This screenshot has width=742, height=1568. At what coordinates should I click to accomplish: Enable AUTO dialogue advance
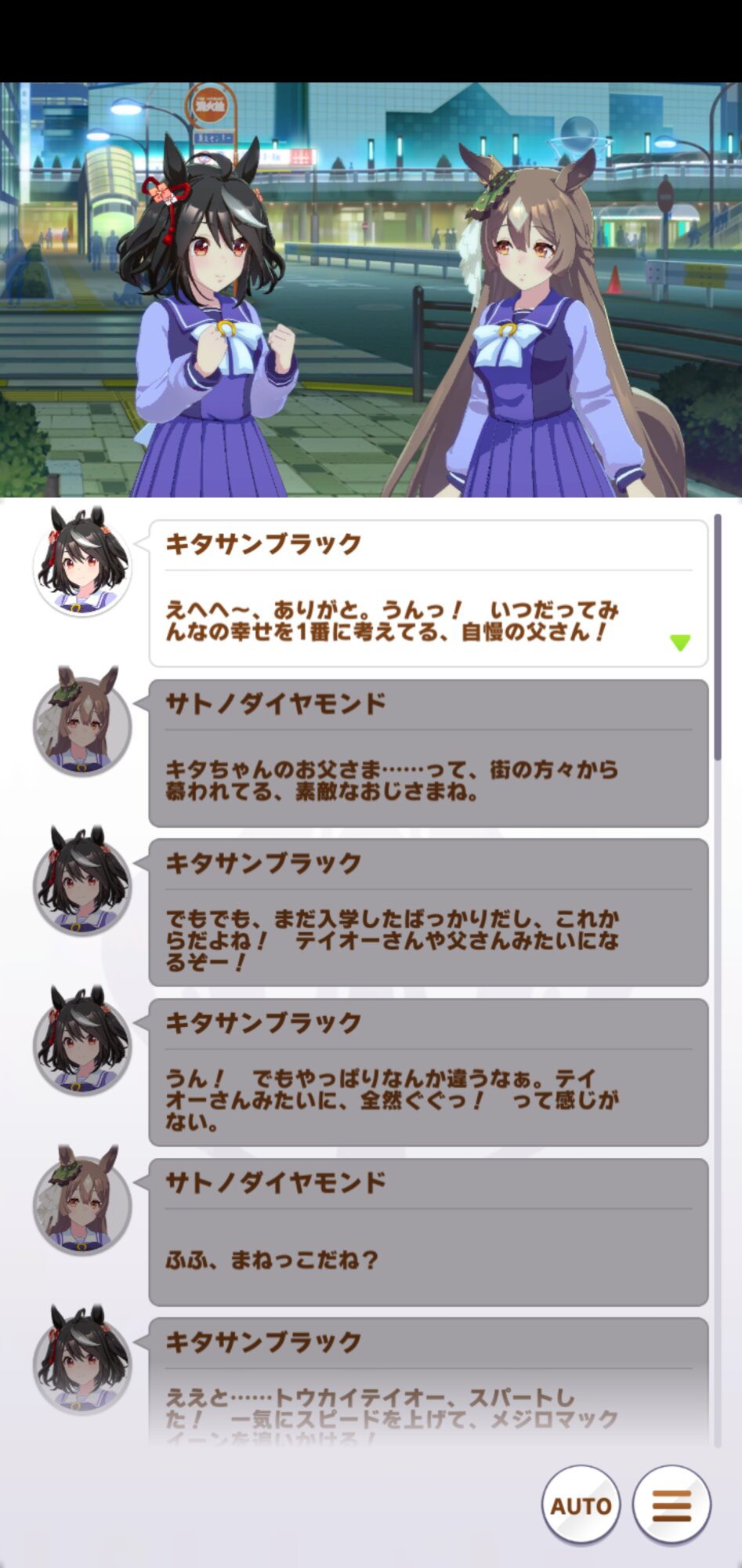point(581,1504)
